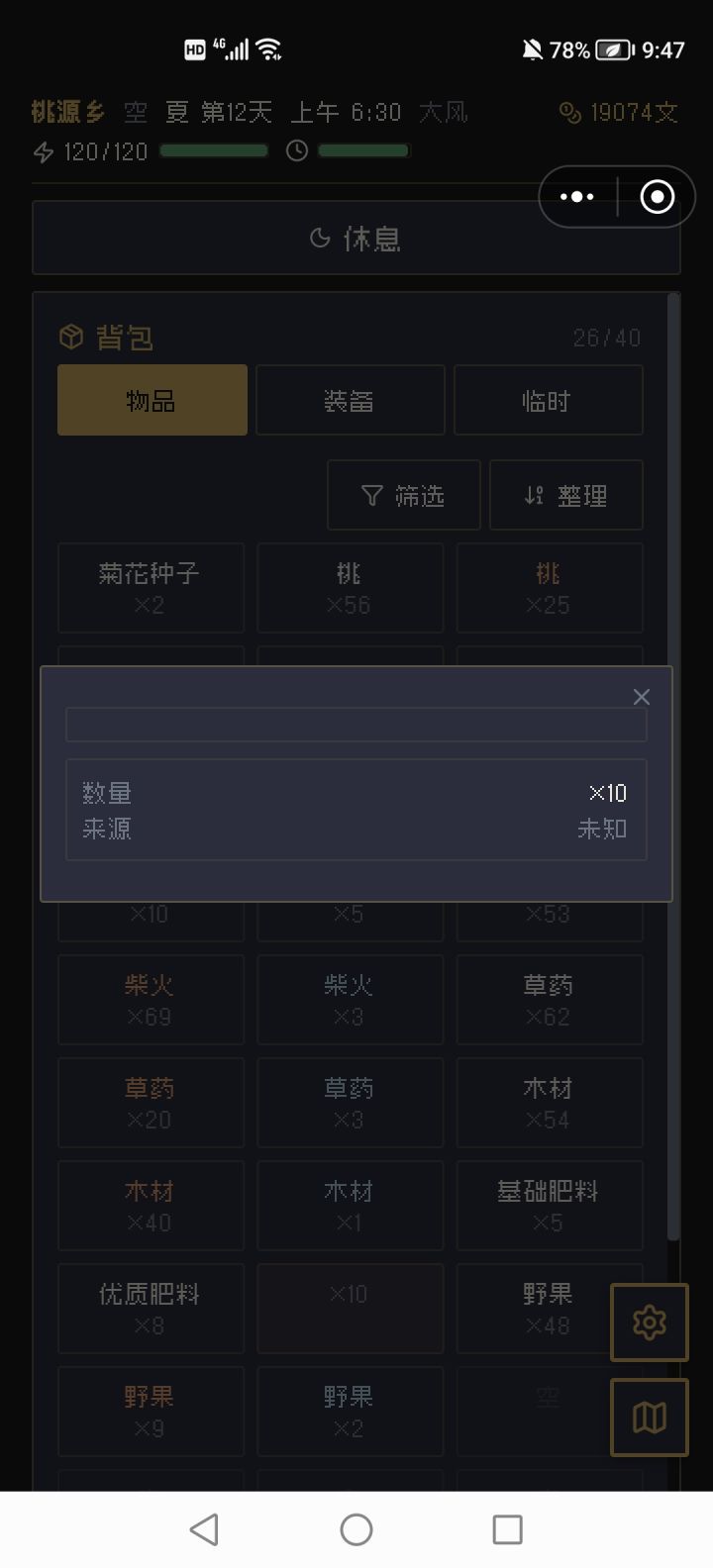Viewport: 713px width, 1568px height.
Task: Click the lightning icon near 120/120
Action: 42,151
